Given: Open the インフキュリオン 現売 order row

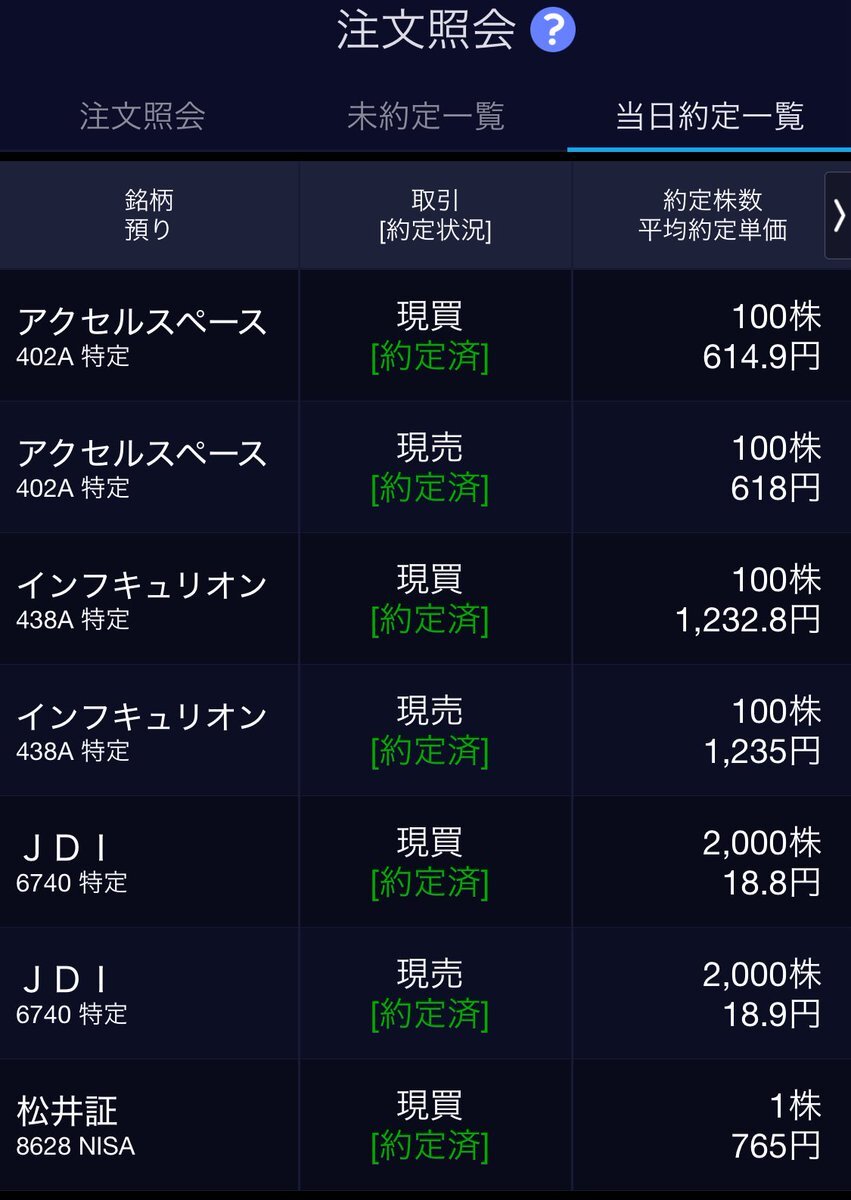Looking at the screenshot, I should [425, 730].
